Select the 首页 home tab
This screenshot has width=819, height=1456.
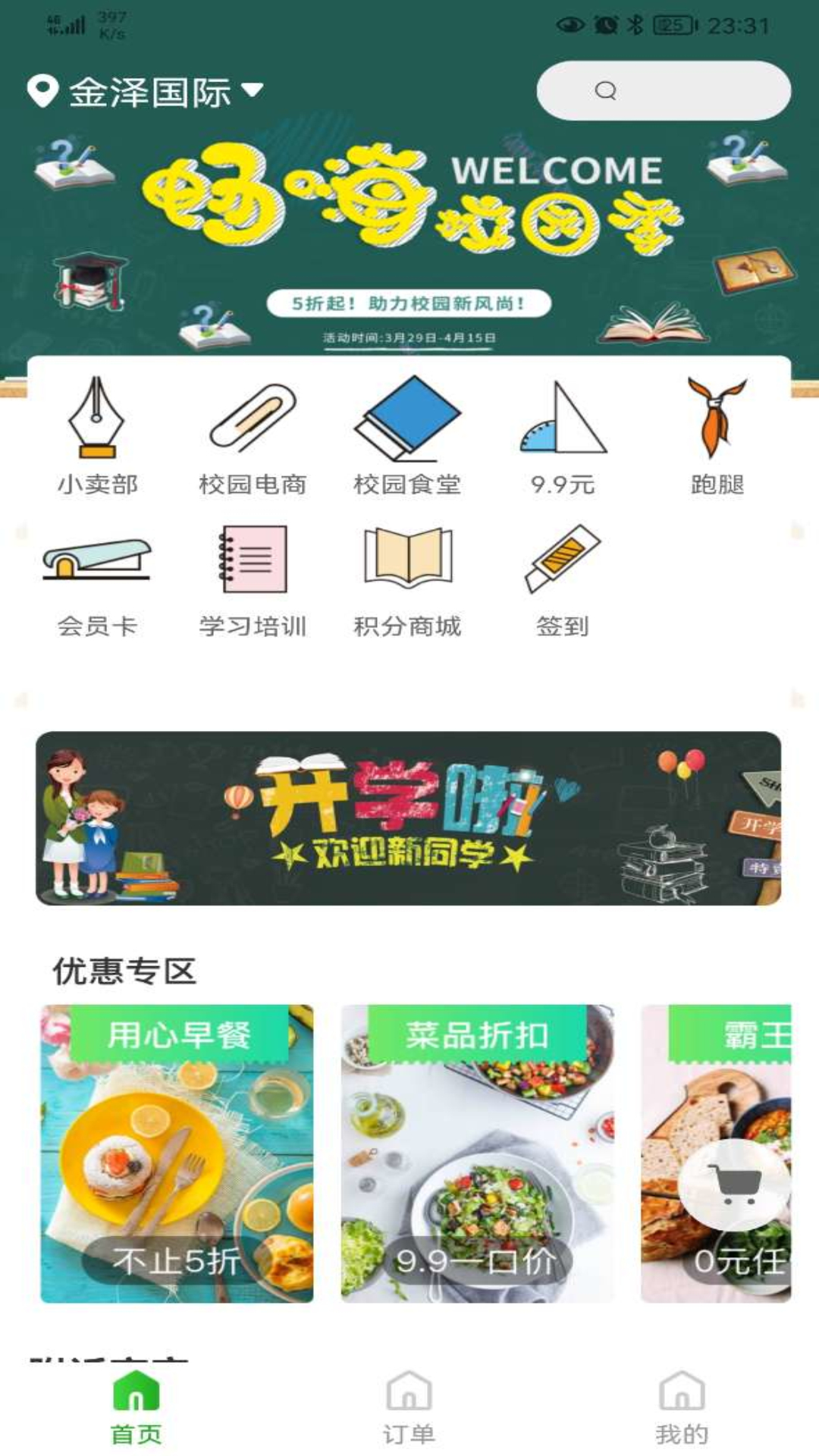pyautogui.click(x=136, y=1407)
